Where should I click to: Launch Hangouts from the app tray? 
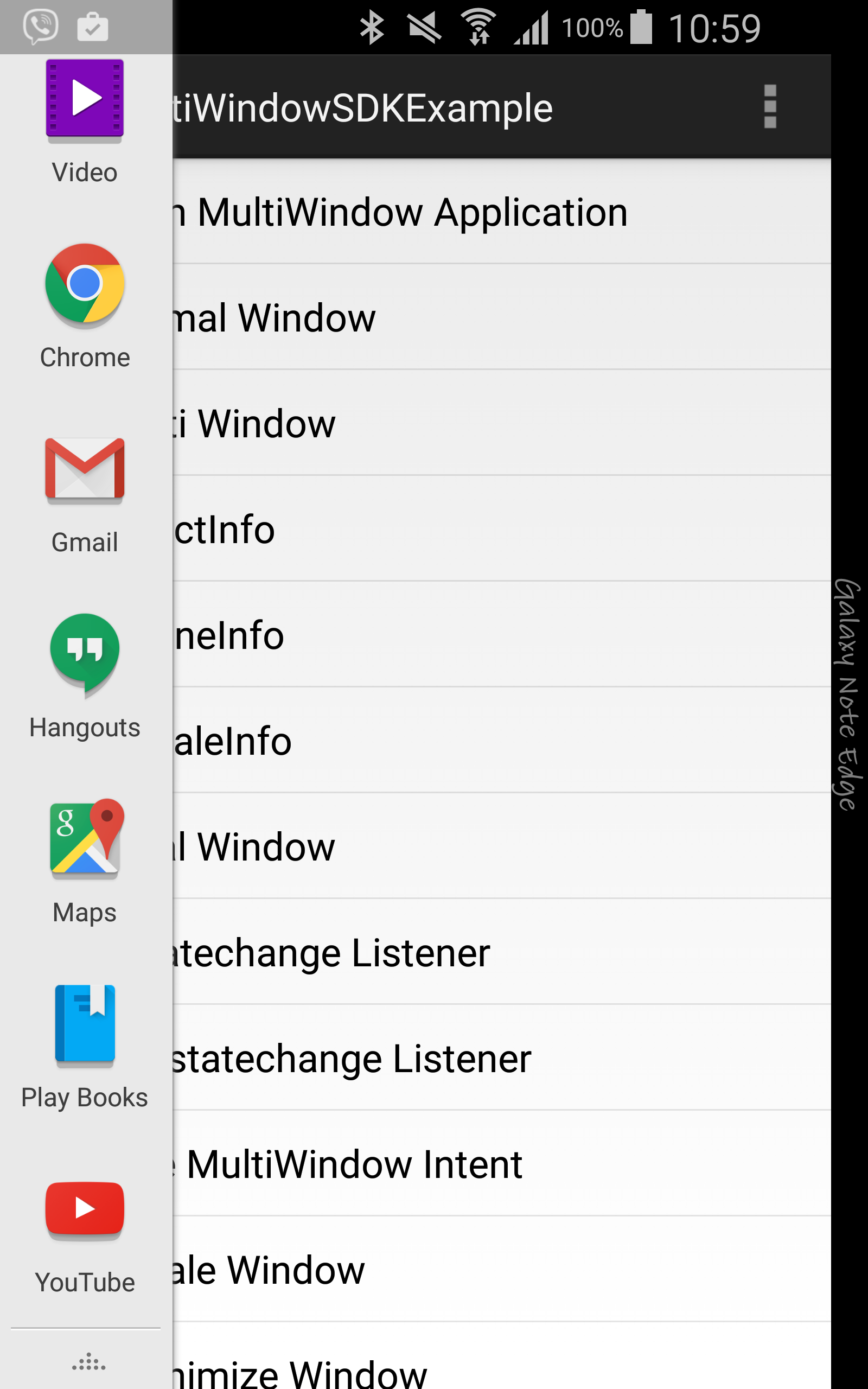(85, 677)
